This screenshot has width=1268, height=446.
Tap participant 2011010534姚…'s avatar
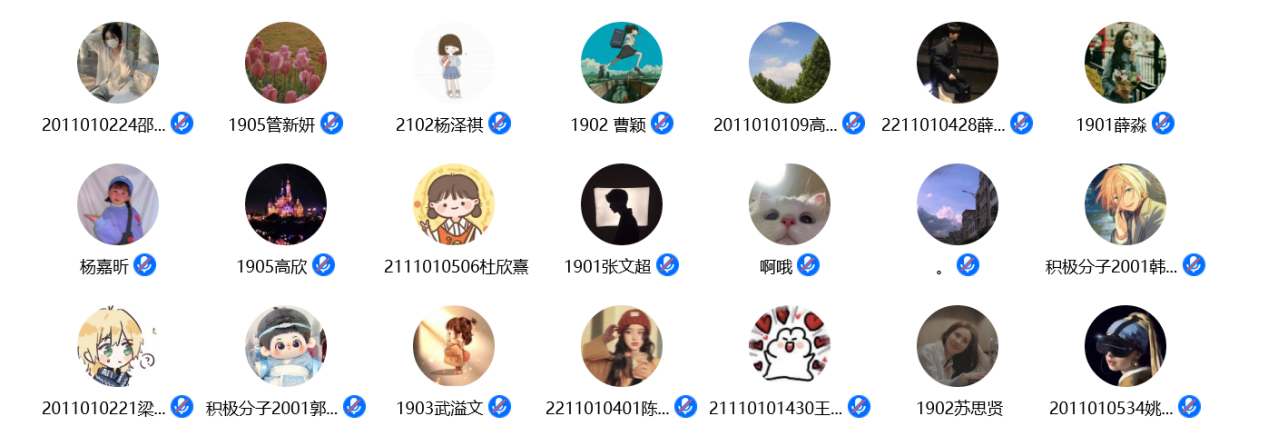click(1125, 346)
